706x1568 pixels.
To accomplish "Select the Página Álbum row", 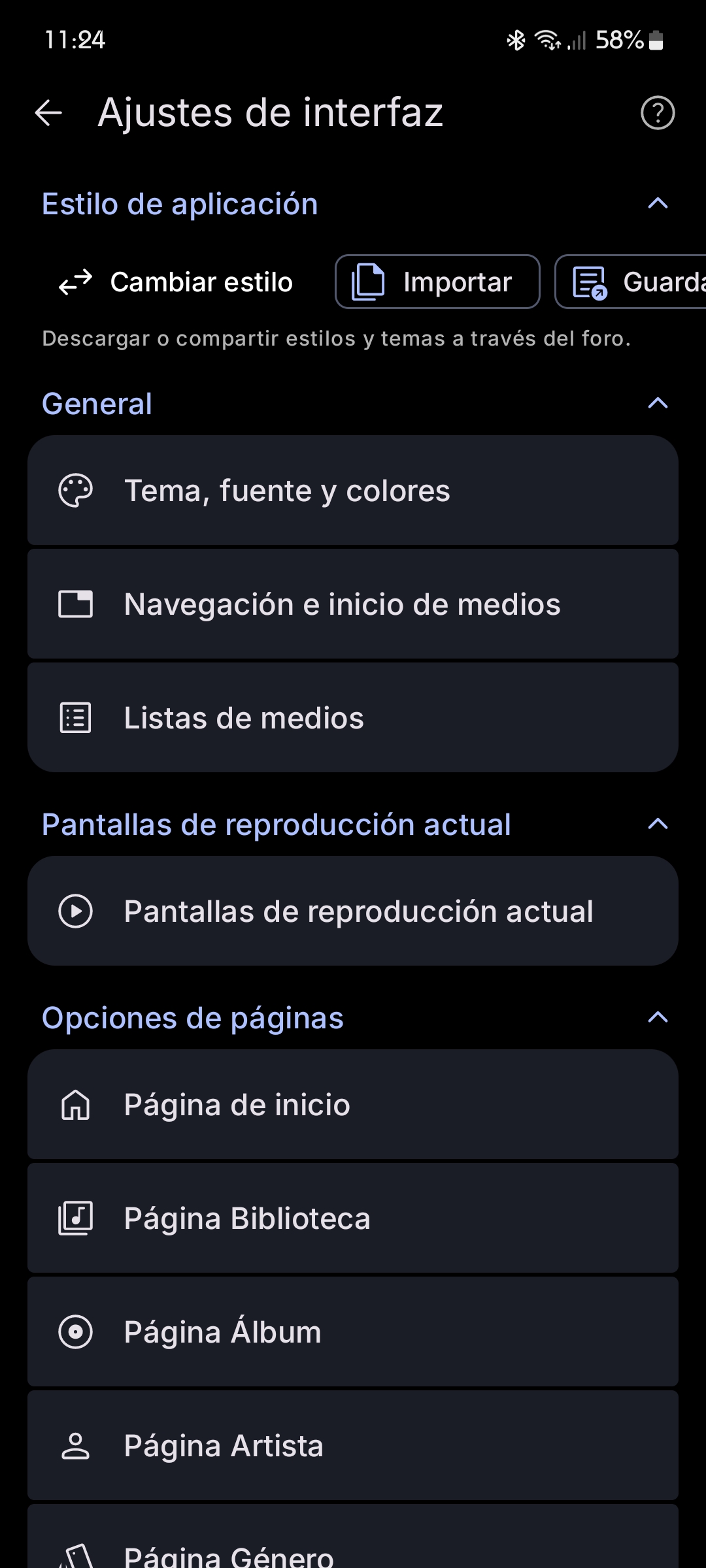I will [x=353, y=1332].
